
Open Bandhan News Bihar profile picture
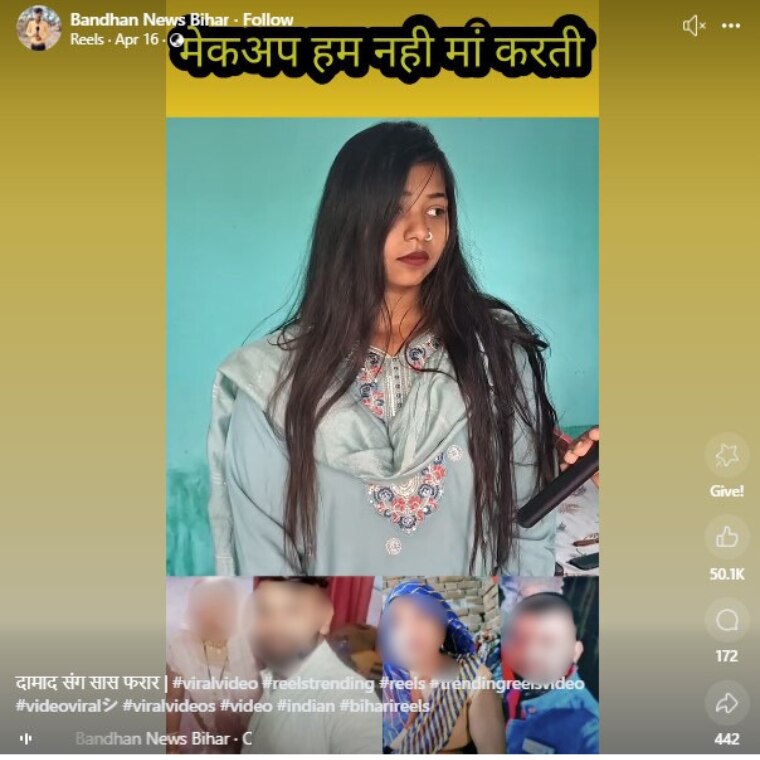[x=38, y=27]
